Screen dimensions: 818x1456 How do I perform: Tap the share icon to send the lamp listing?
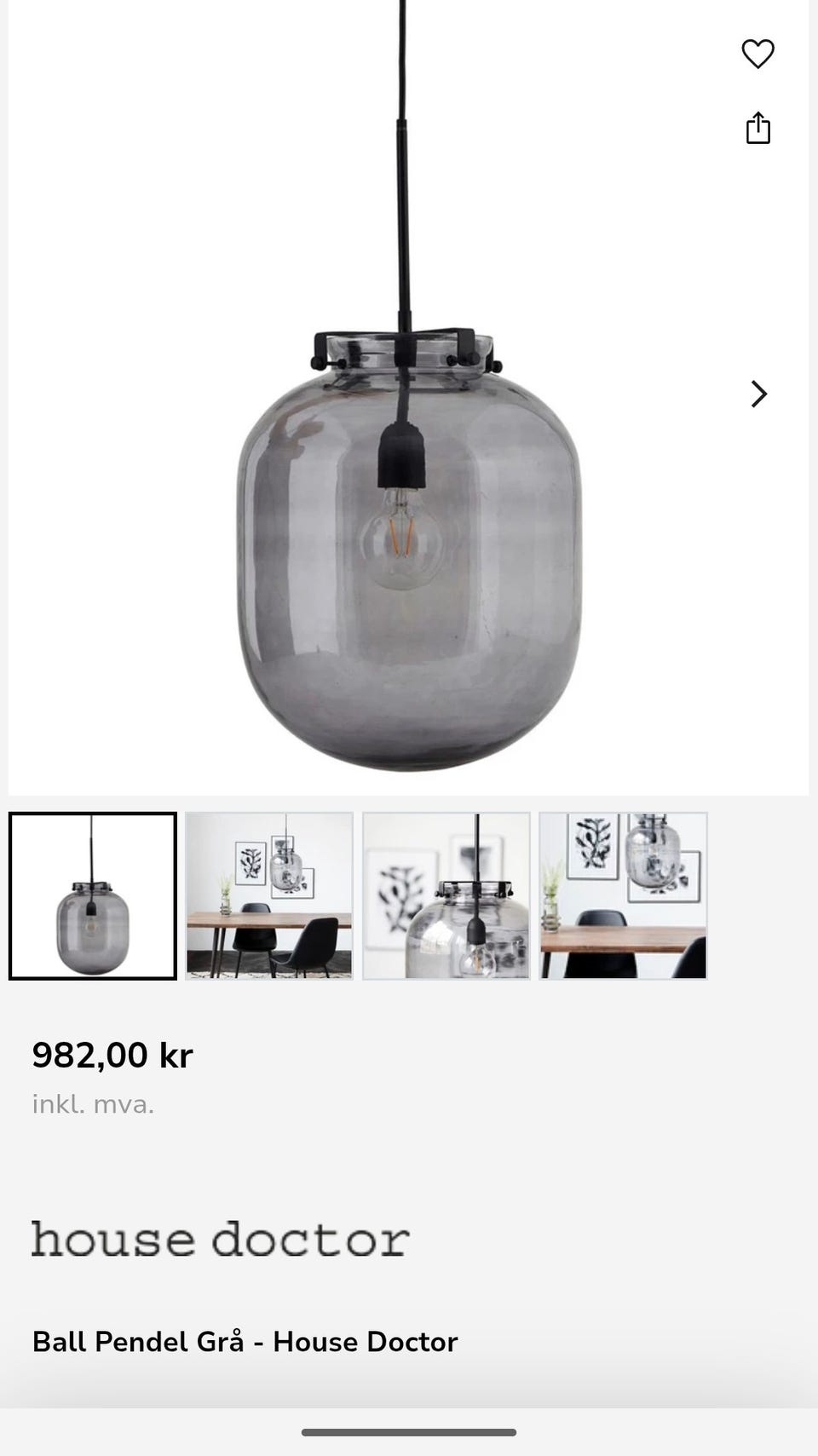click(758, 128)
